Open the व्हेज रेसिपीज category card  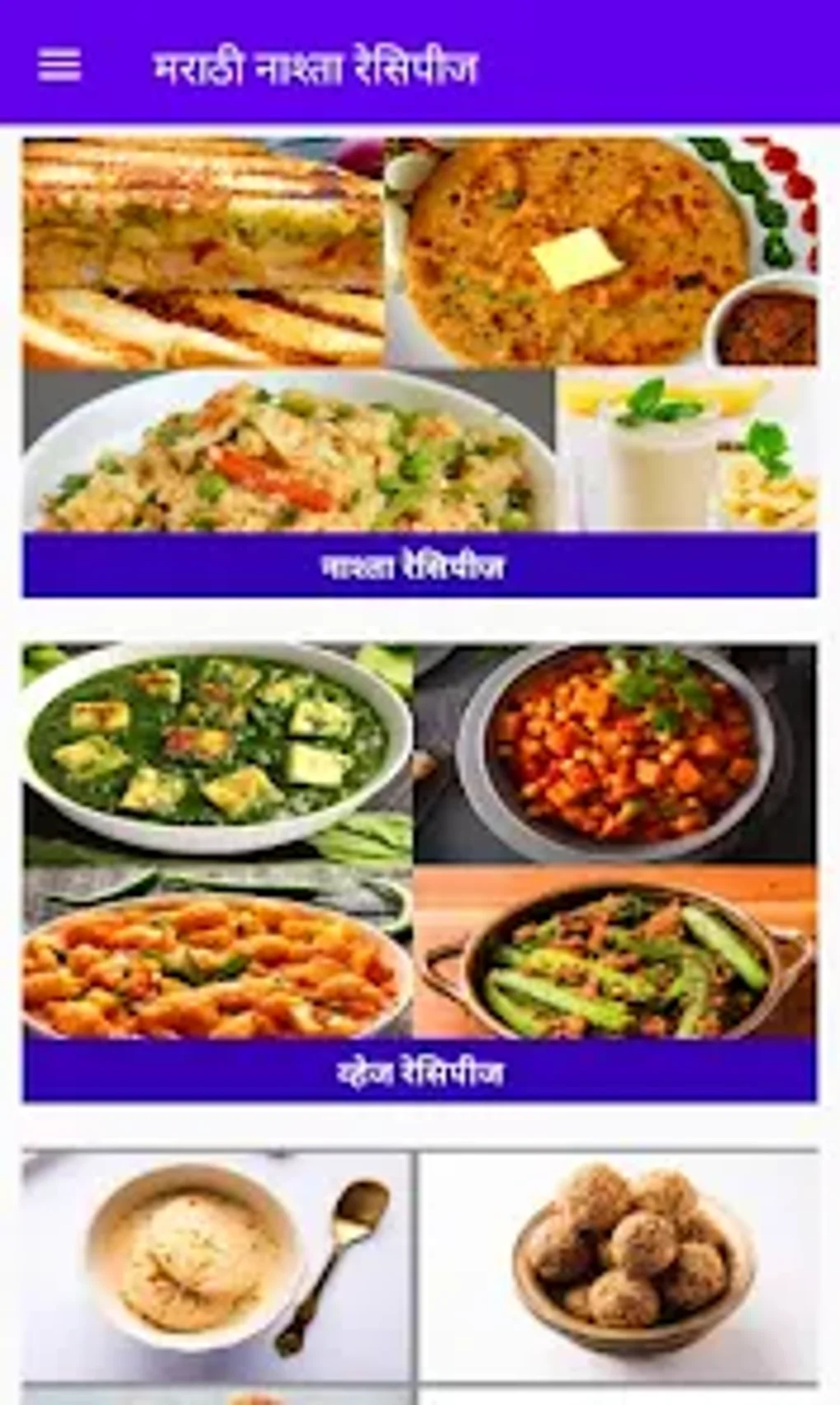(x=420, y=873)
